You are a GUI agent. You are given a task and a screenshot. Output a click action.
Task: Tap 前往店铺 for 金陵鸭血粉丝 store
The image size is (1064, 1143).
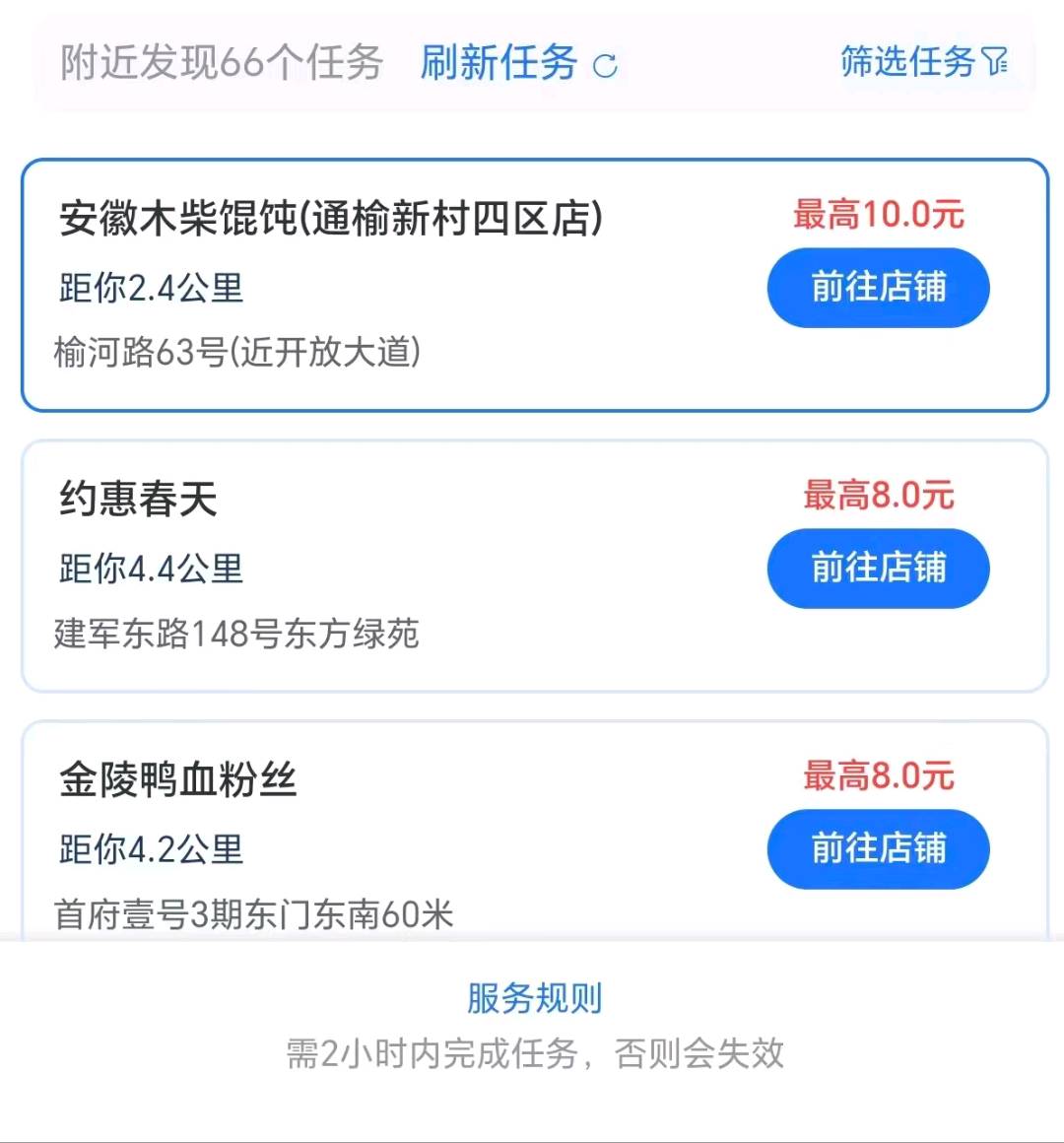[877, 849]
